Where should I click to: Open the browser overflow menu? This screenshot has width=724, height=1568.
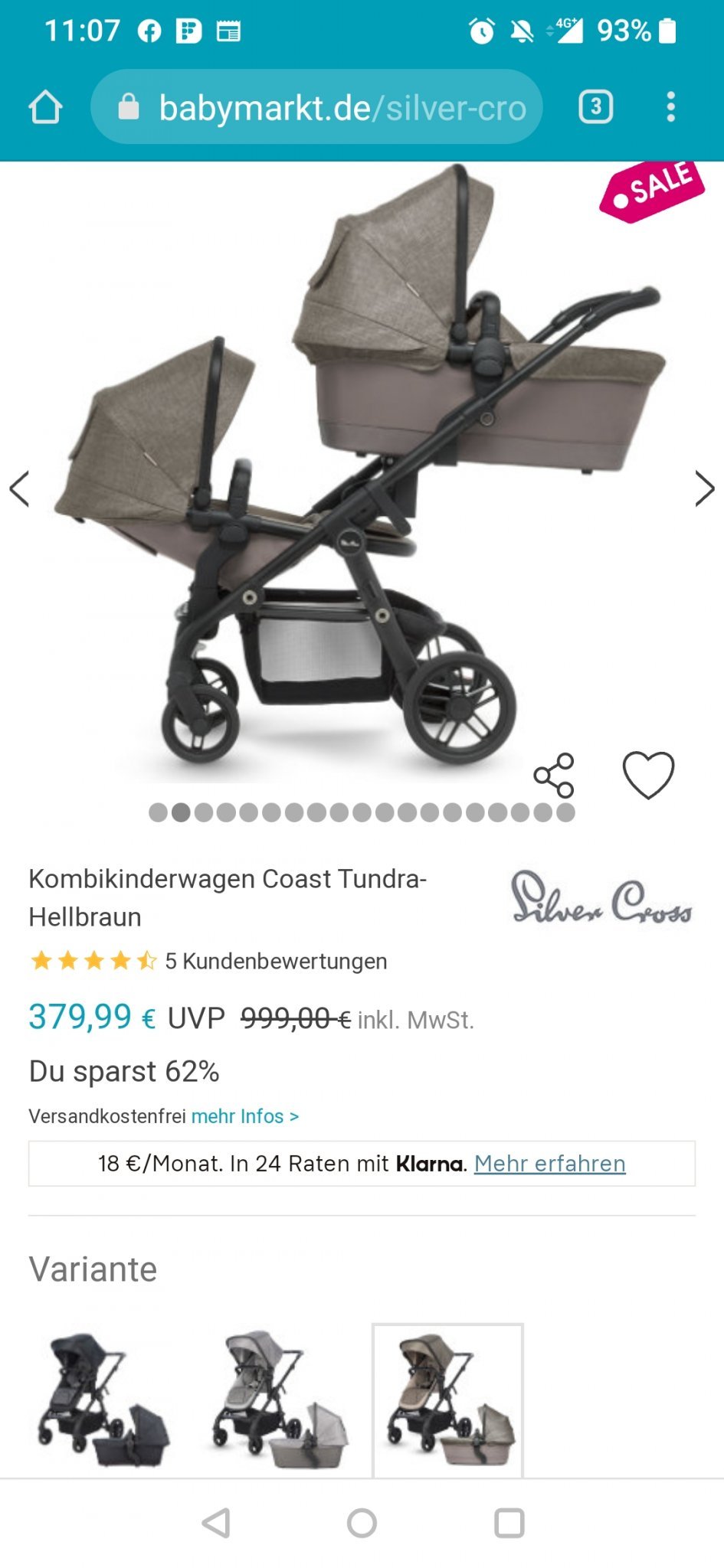click(x=670, y=107)
